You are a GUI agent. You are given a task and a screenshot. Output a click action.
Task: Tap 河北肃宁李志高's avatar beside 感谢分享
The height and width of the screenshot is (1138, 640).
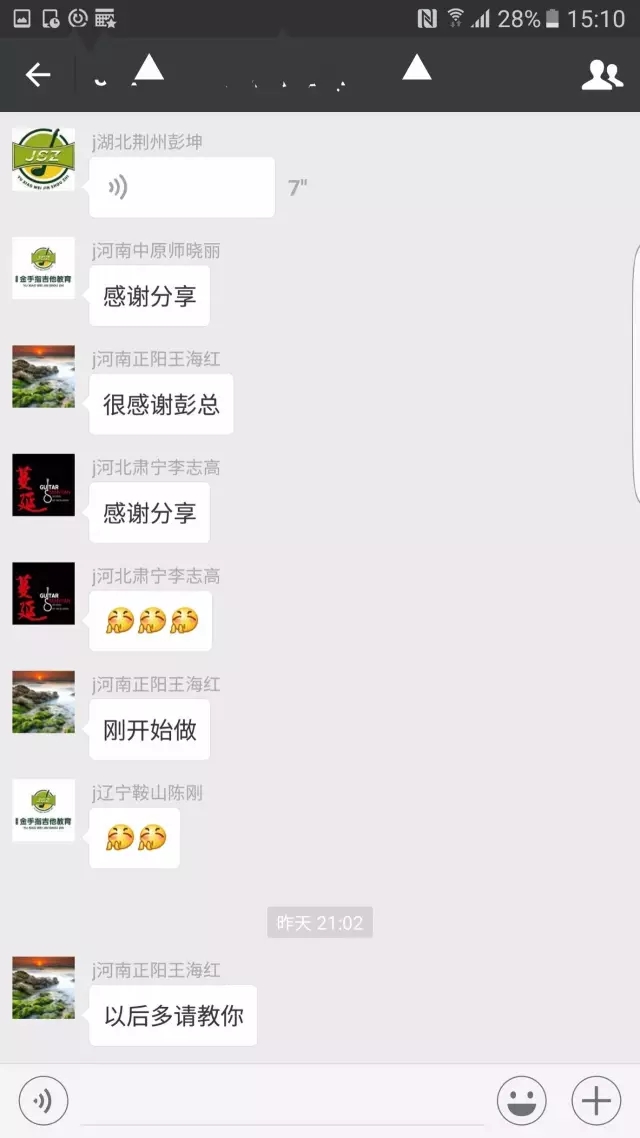(x=43, y=485)
